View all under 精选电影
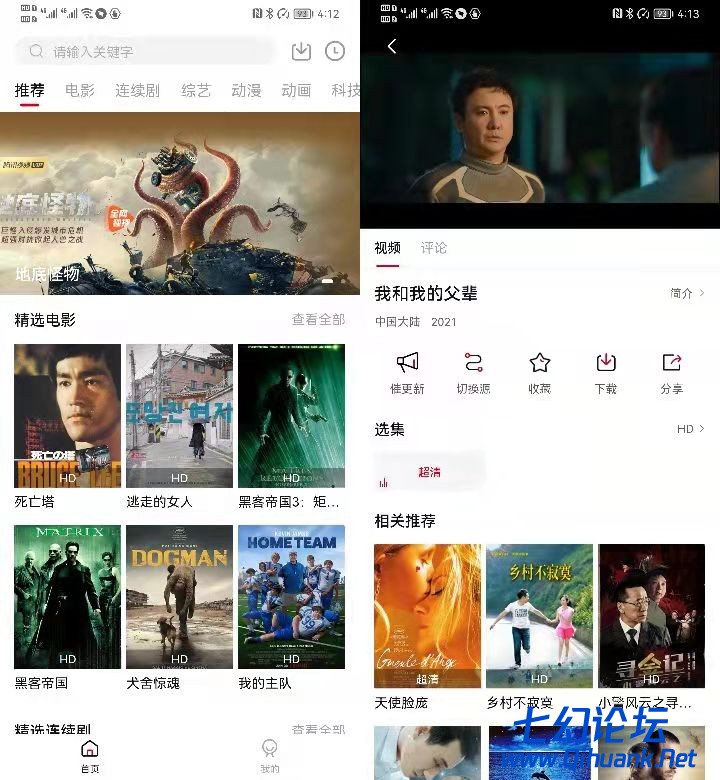The image size is (720, 780). pos(318,320)
